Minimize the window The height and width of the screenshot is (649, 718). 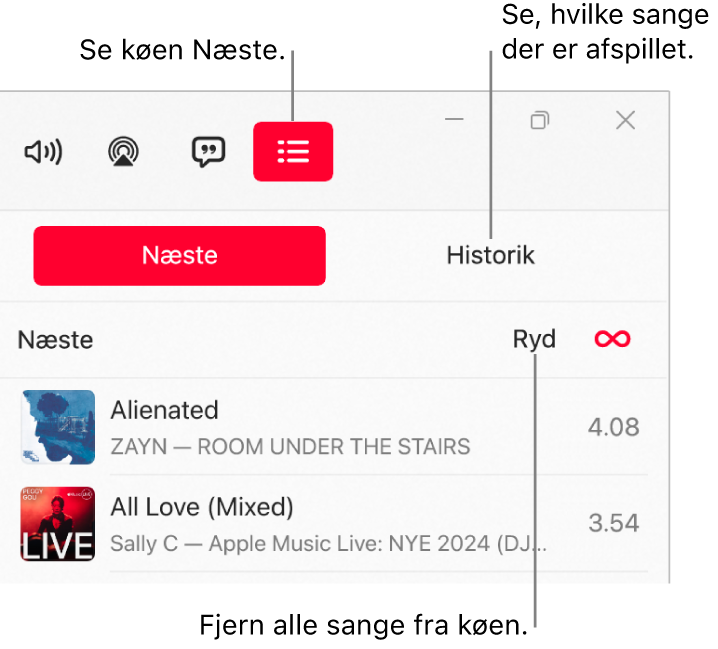pyautogui.click(x=455, y=120)
